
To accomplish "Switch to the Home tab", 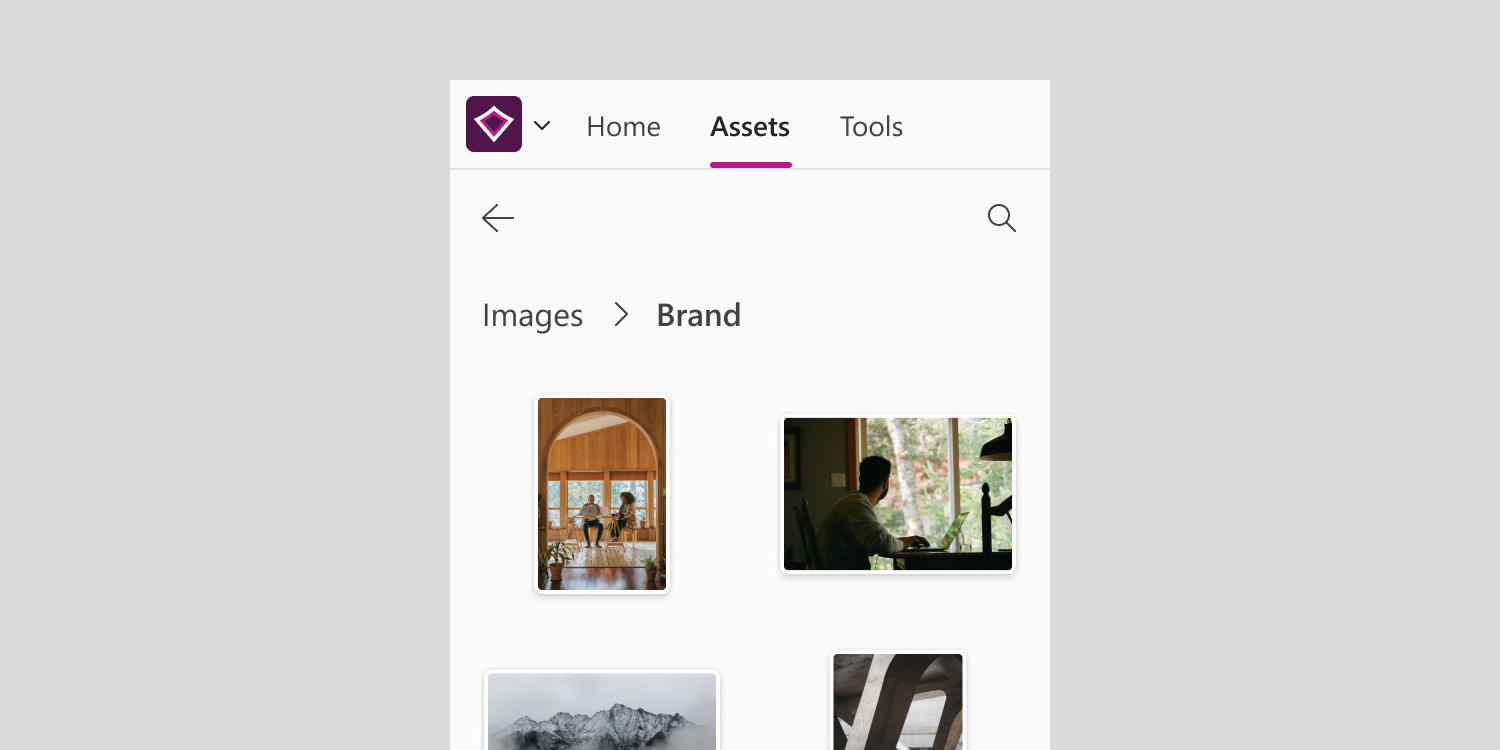I will click(x=623, y=127).
